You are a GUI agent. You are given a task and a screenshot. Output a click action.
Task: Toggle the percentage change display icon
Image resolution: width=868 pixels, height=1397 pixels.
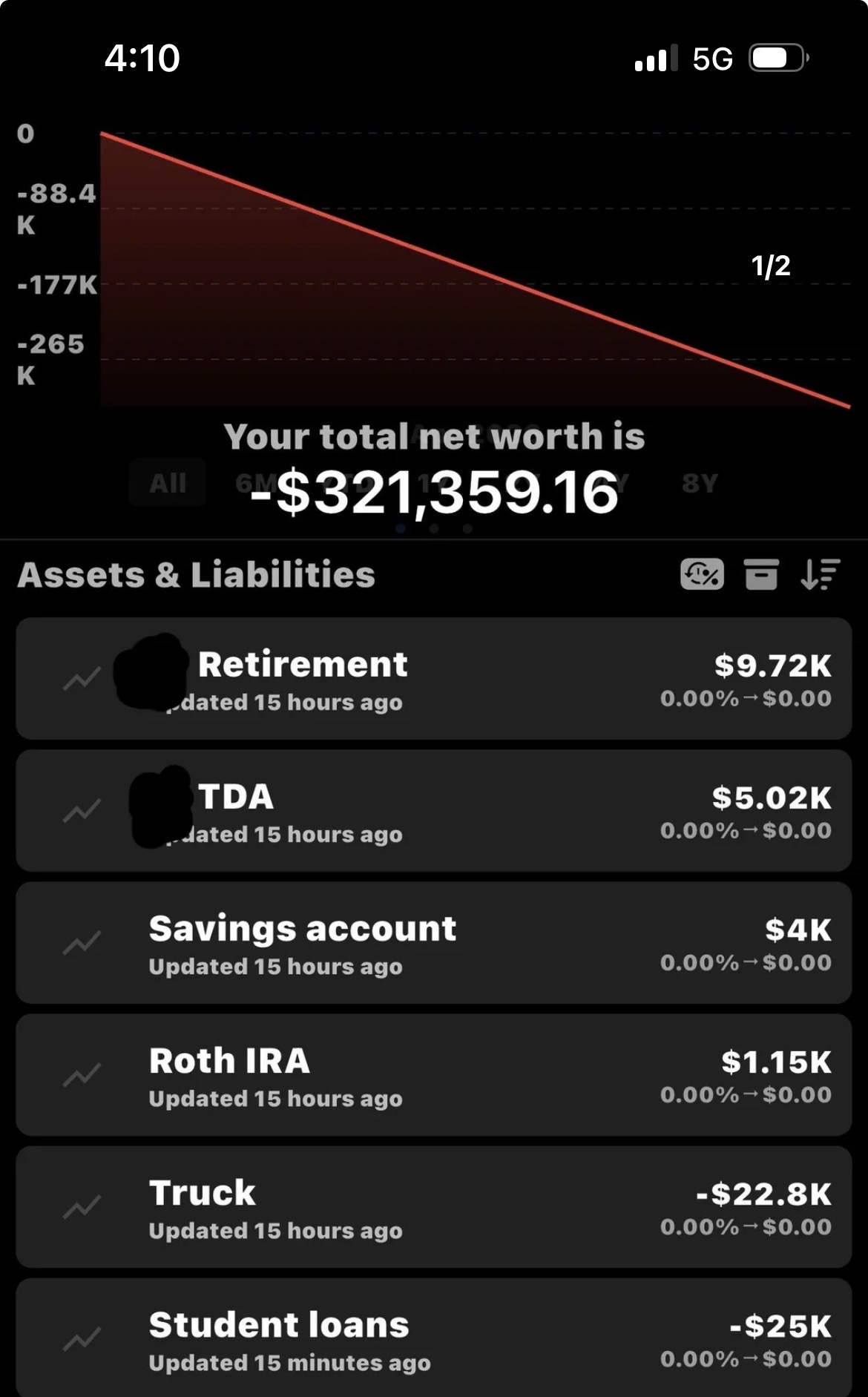pos(701,574)
